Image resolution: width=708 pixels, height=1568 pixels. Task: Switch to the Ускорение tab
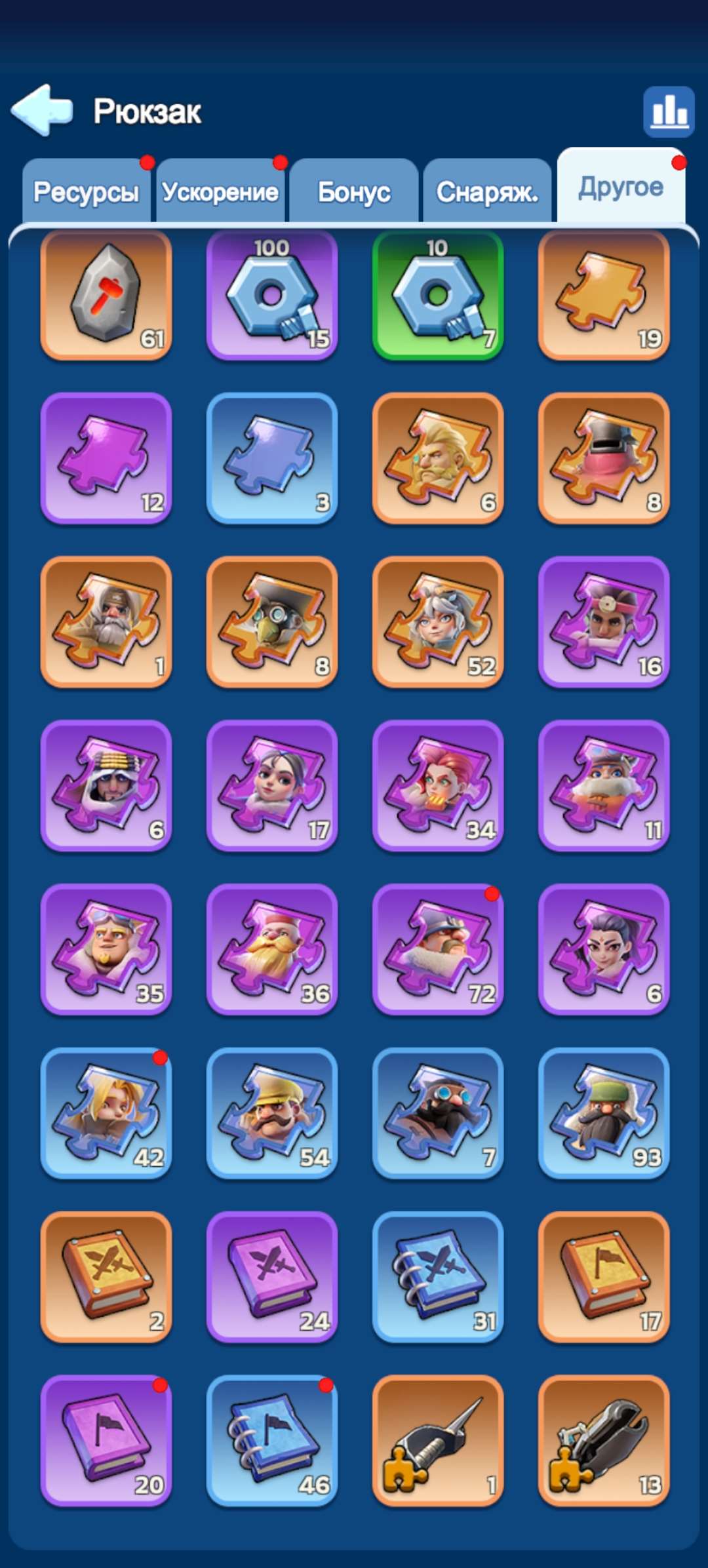(220, 191)
